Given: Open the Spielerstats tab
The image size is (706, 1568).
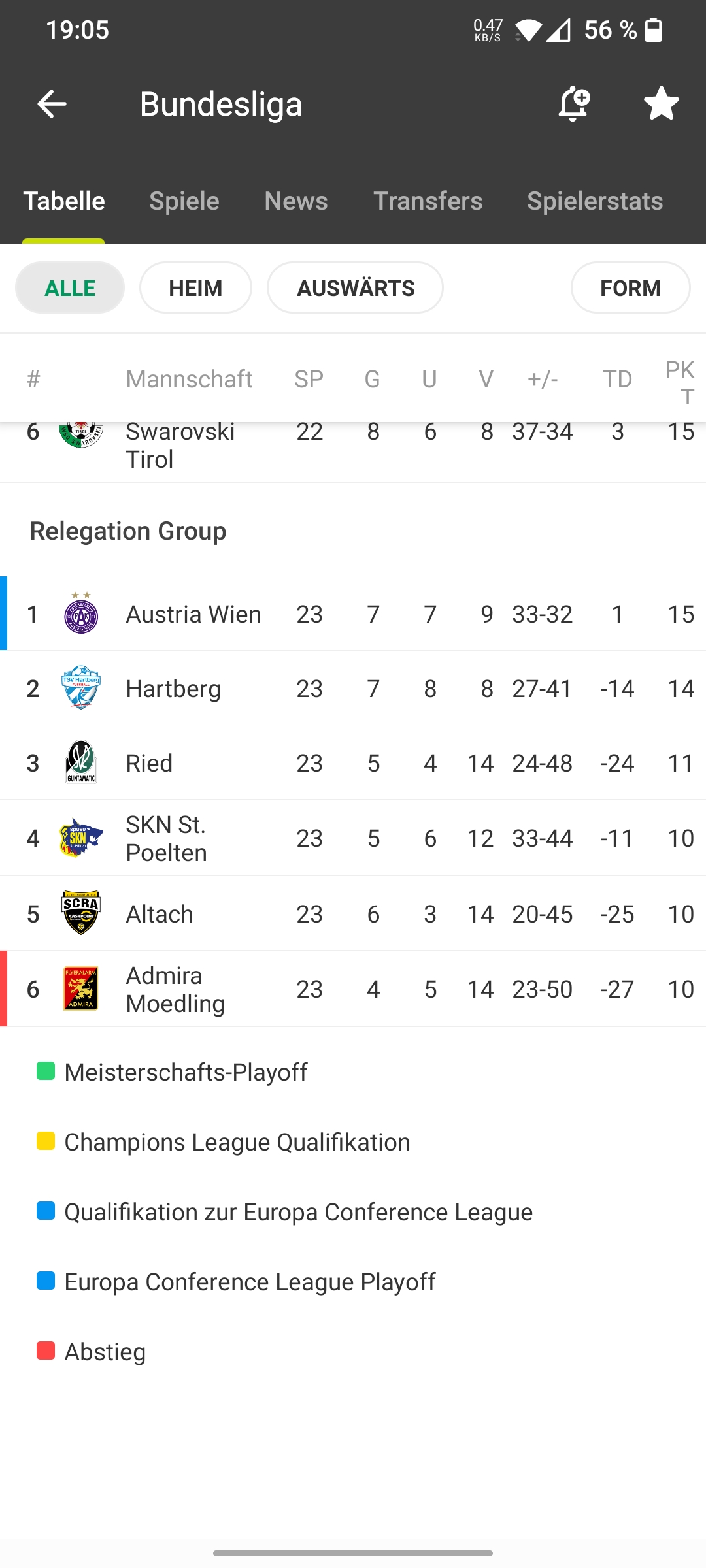Looking at the screenshot, I should (595, 201).
